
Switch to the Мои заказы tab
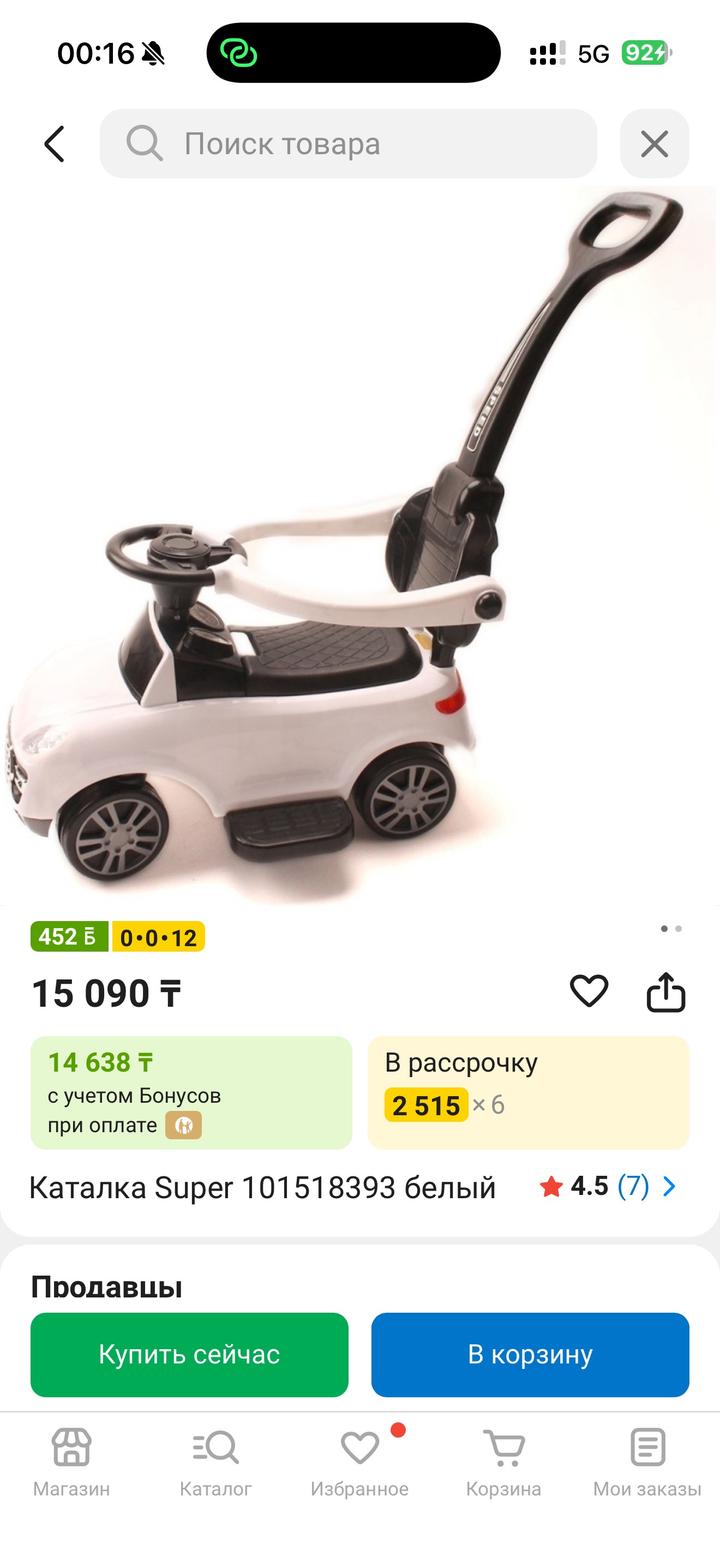tap(647, 1461)
